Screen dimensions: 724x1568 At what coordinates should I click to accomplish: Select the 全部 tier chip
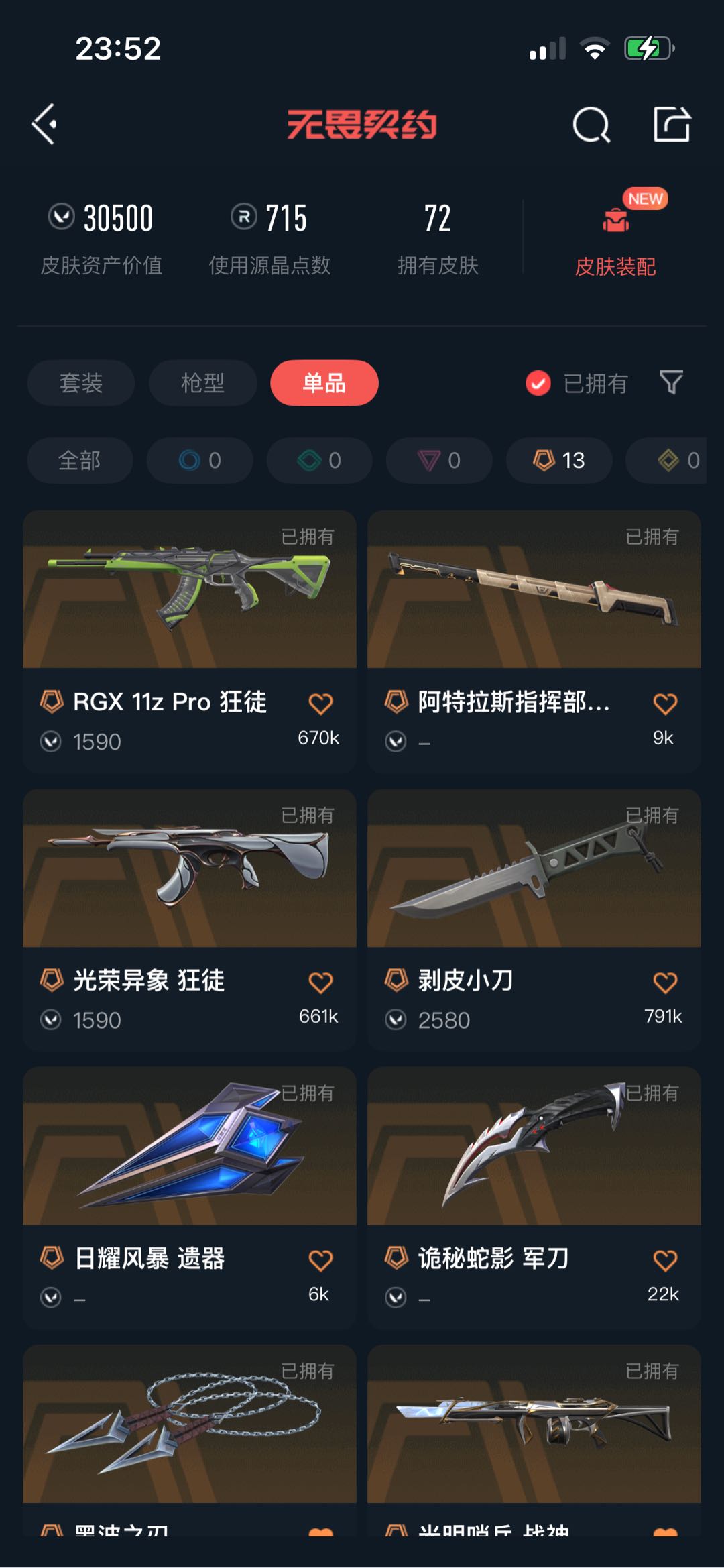pyautogui.click(x=80, y=461)
